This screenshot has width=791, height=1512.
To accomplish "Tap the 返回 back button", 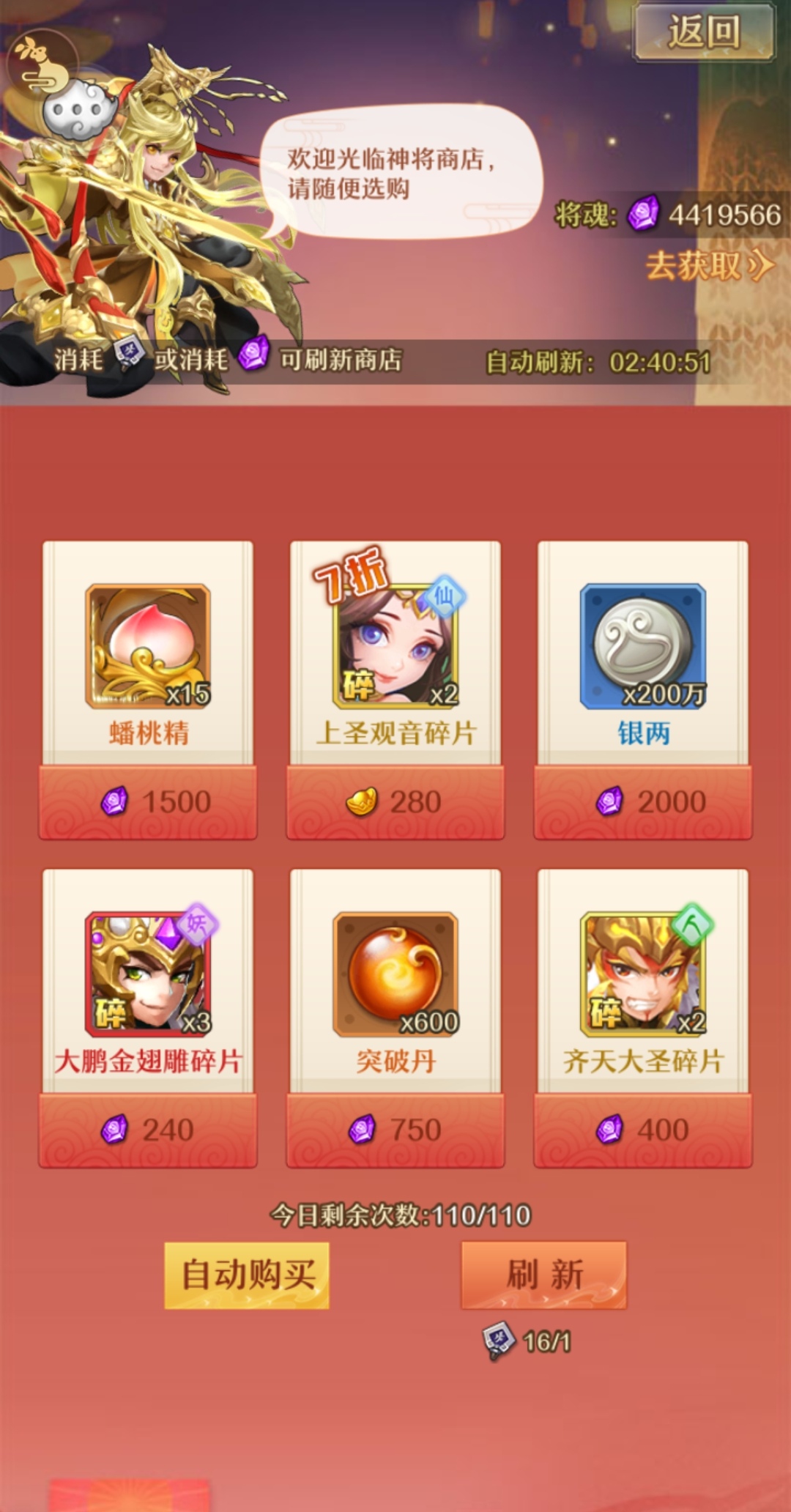I will (x=703, y=32).
